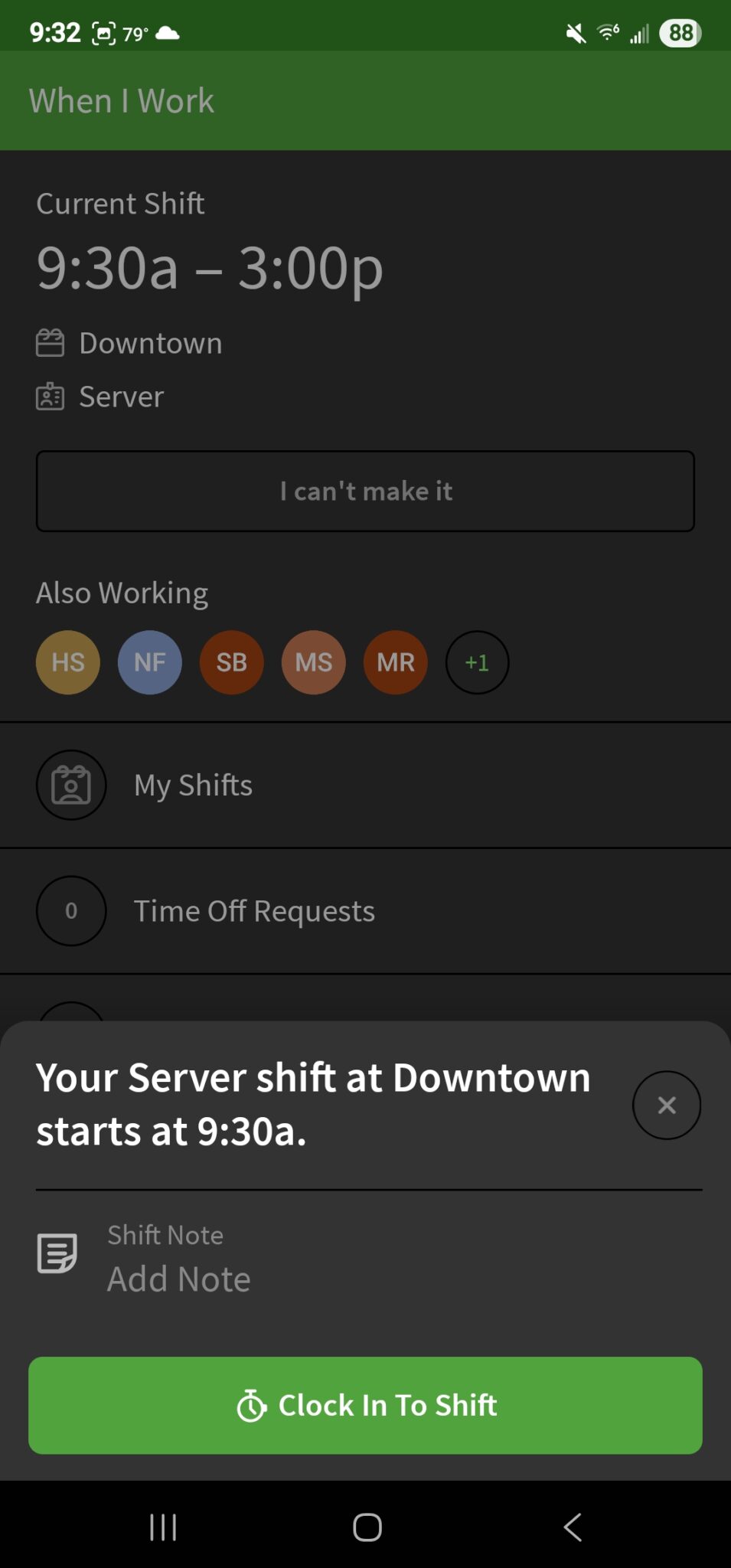Viewport: 731px width, 1568px height.
Task: Open My Shifts using its schedule icon
Action: tap(70, 785)
